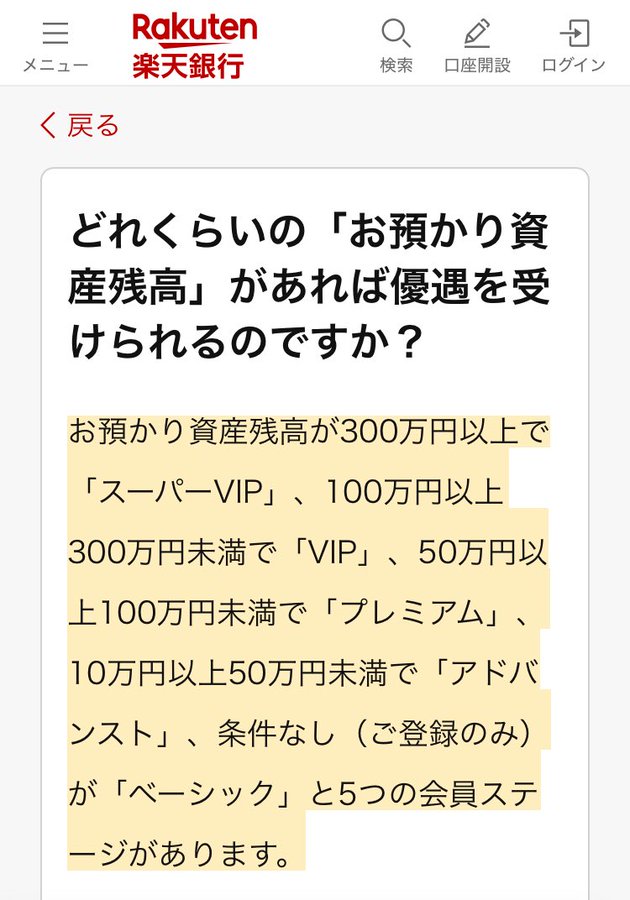
Task: Tap the 検索 search icon
Action: point(396,45)
